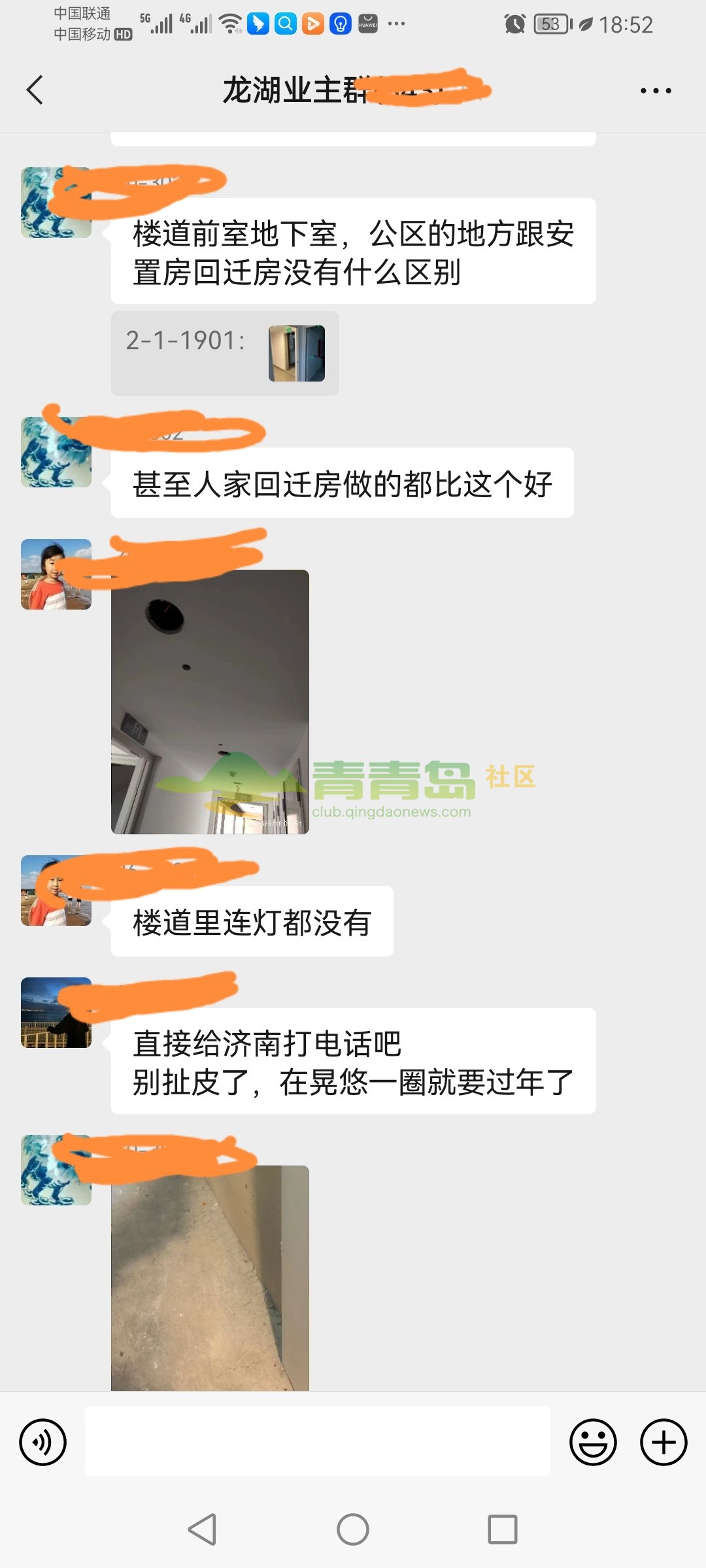
Task: Open the plus attachments menu
Action: coord(663,1442)
